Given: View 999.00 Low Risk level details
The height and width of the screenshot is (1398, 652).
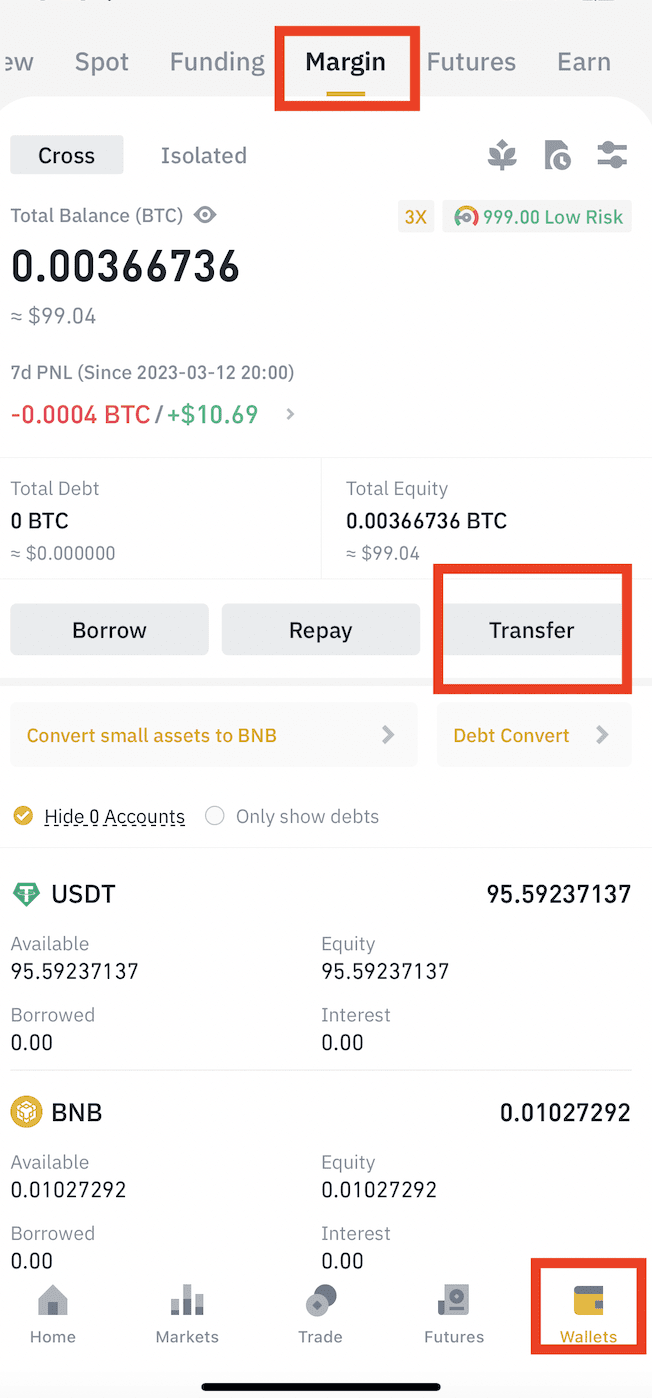Looking at the screenshot, I should point(538,216).
